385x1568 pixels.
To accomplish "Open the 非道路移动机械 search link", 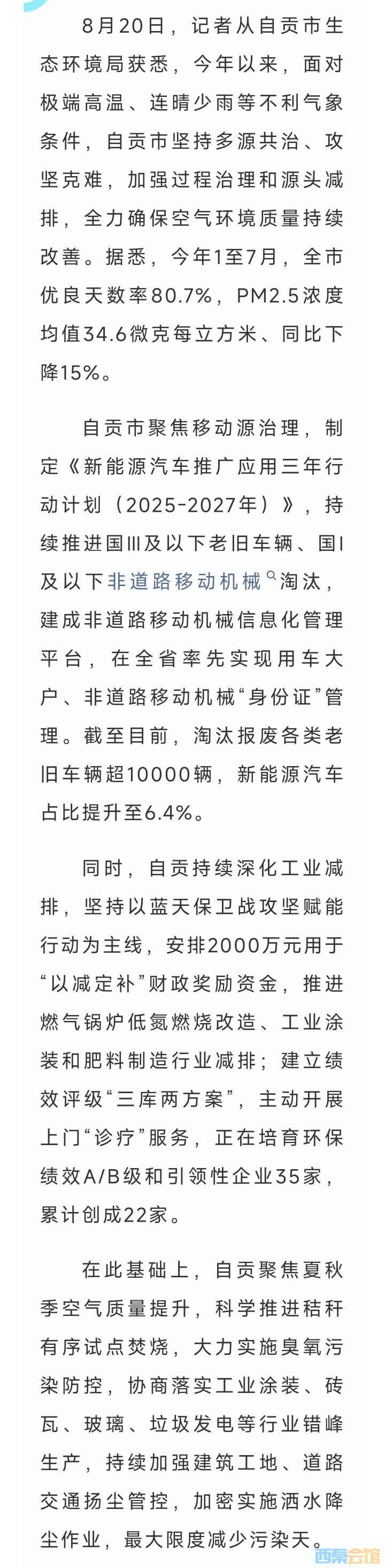I will (x=184, y=581).
